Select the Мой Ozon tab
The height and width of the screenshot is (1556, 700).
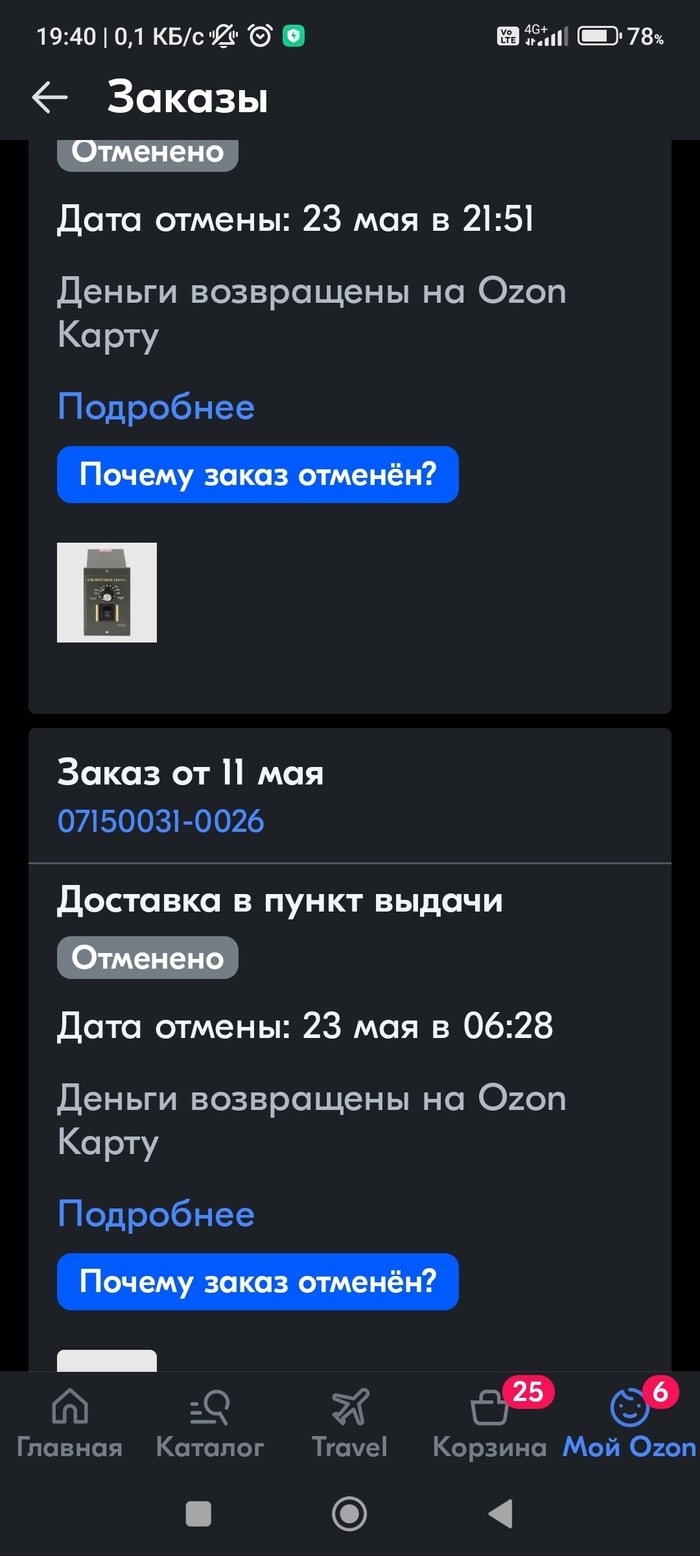pyautogui.click(x=629, y=1423)
